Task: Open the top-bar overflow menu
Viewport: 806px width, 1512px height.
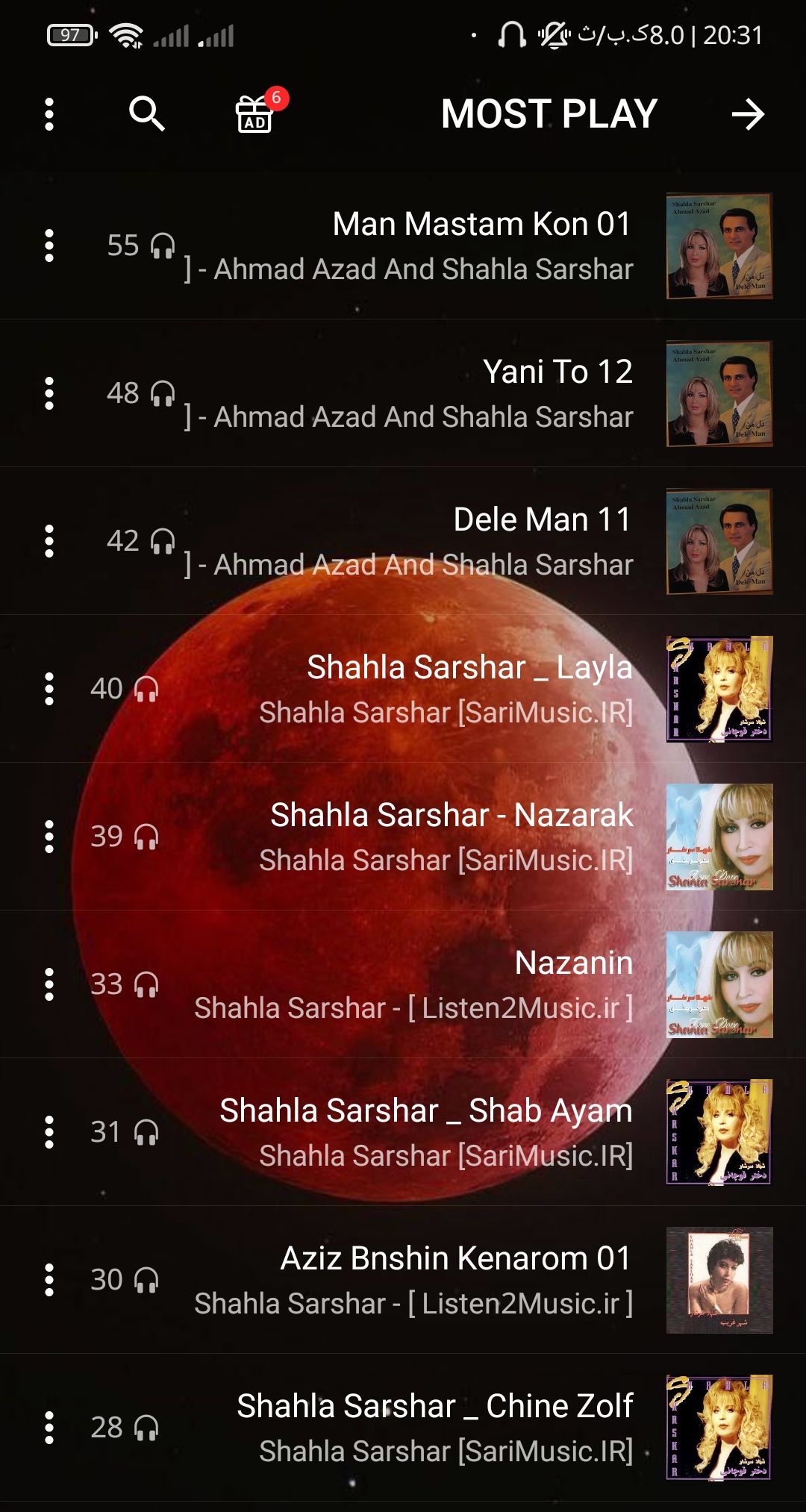Action: (x=49, y=114)
